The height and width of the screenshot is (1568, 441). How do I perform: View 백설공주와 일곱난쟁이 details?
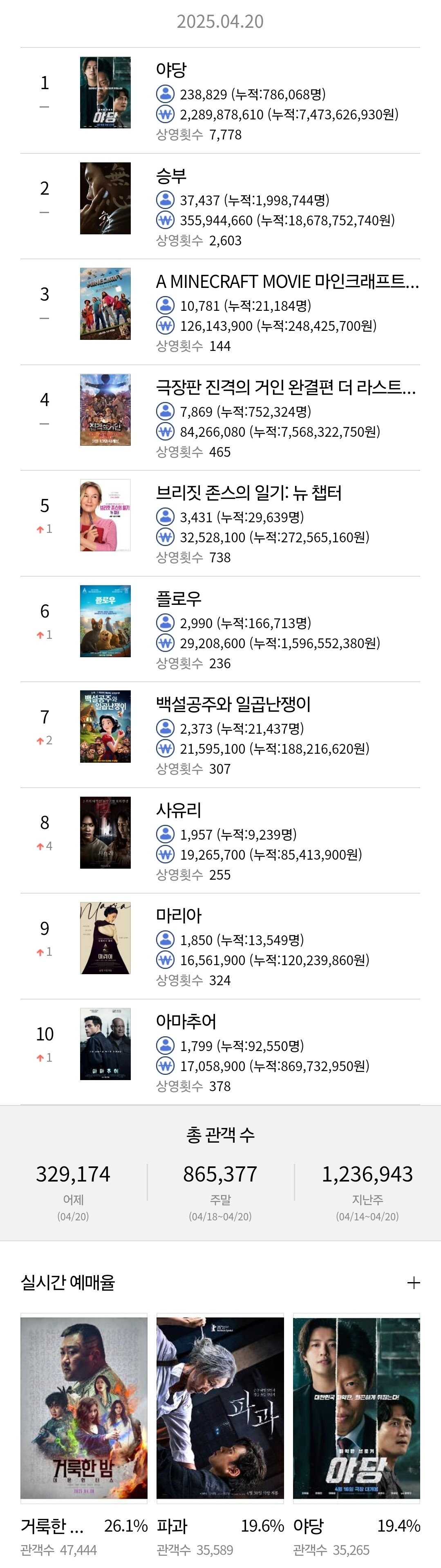220,735
